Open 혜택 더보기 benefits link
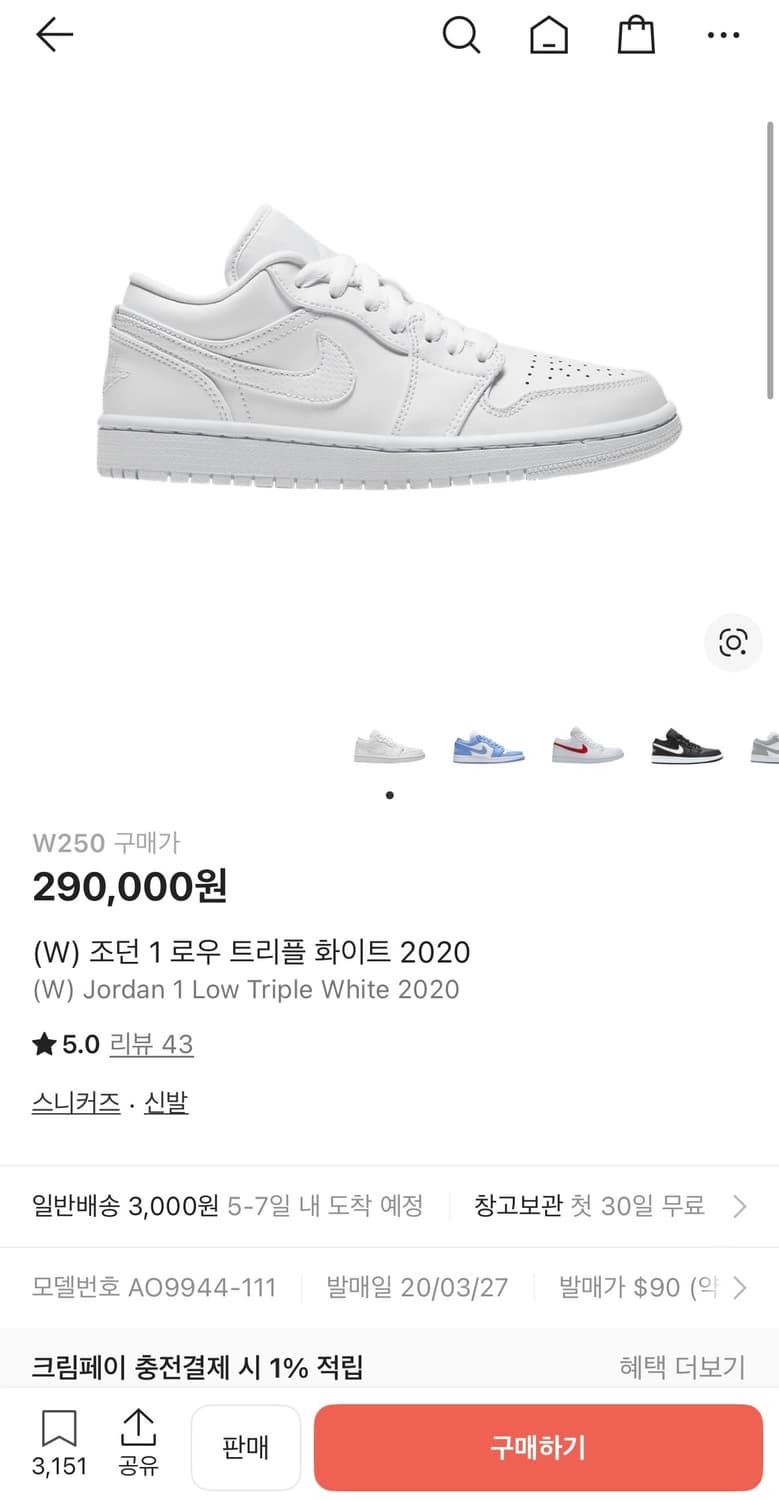 (x=683, y=1366)
